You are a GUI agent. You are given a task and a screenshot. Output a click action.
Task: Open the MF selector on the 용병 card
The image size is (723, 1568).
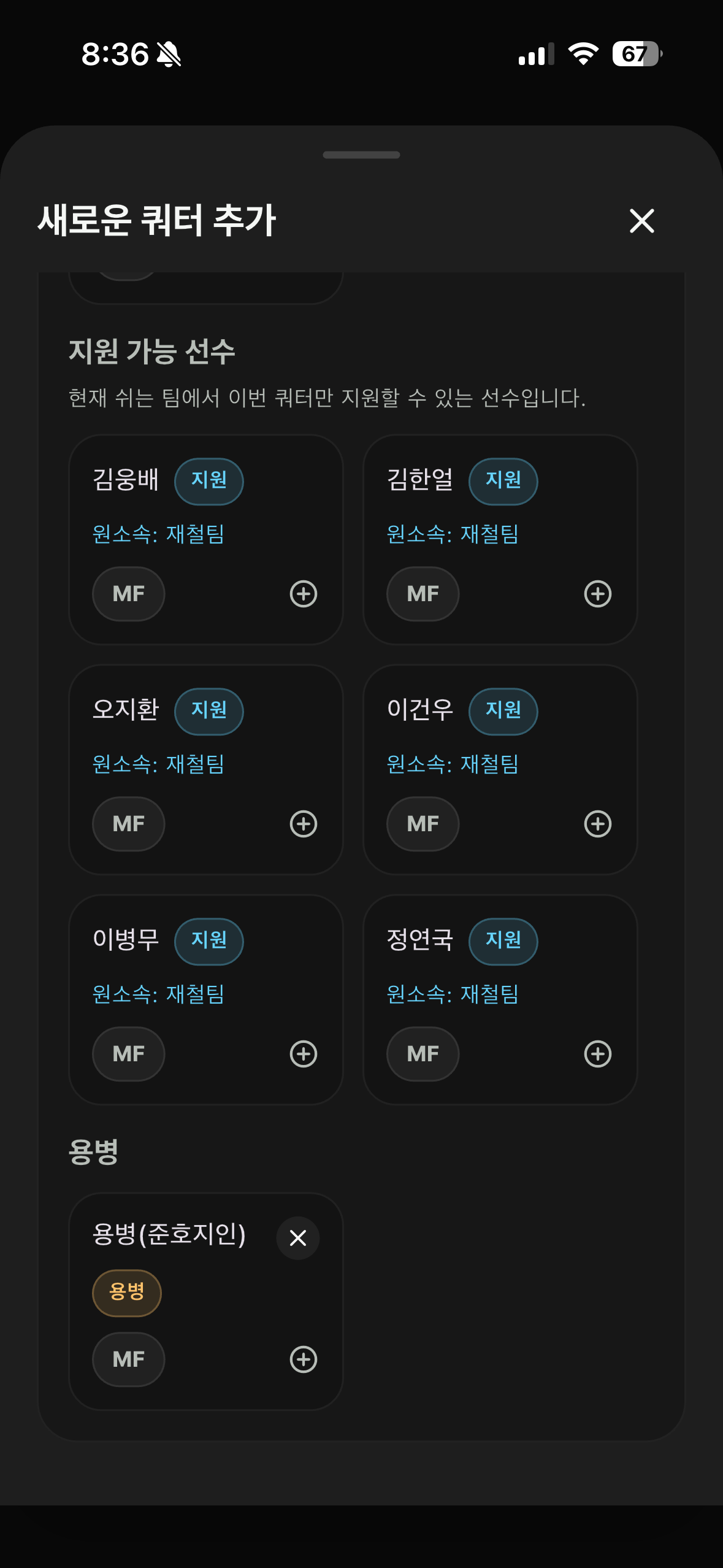[128, 1359]
